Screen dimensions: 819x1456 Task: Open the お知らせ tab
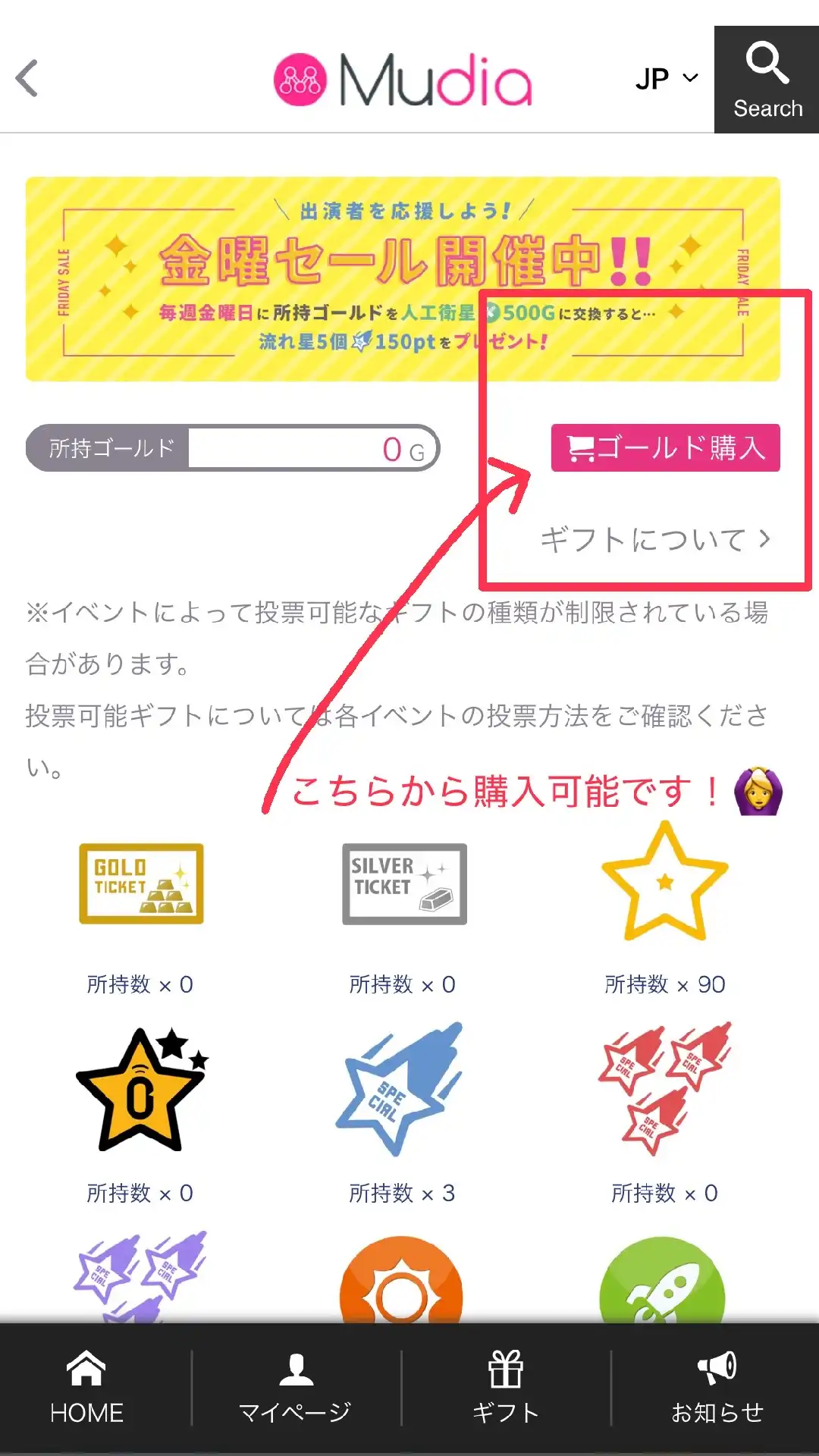pyautogui.click(x=717, y=1389)
